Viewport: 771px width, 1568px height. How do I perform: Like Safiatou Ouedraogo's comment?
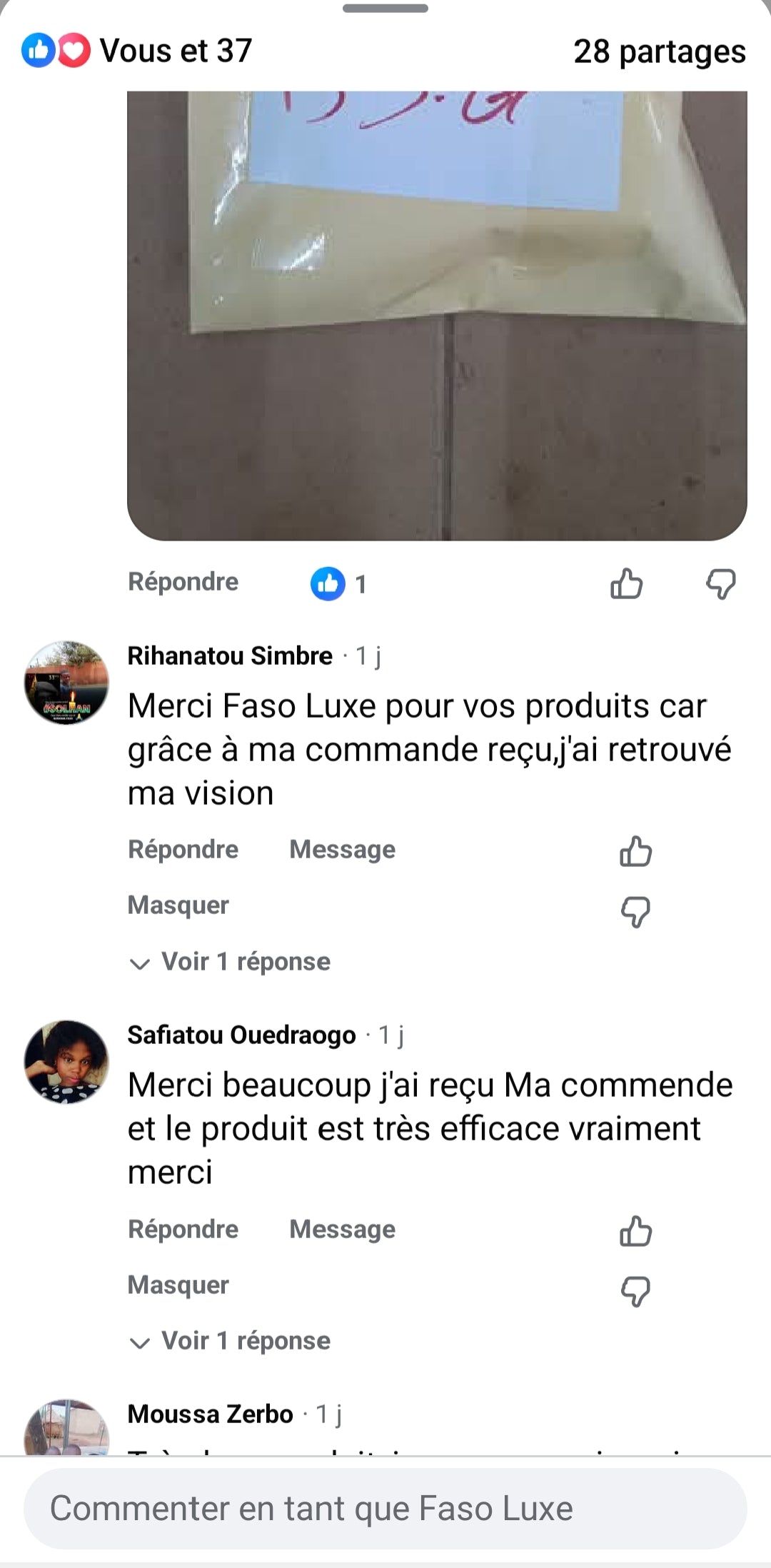pos(635,1231)
